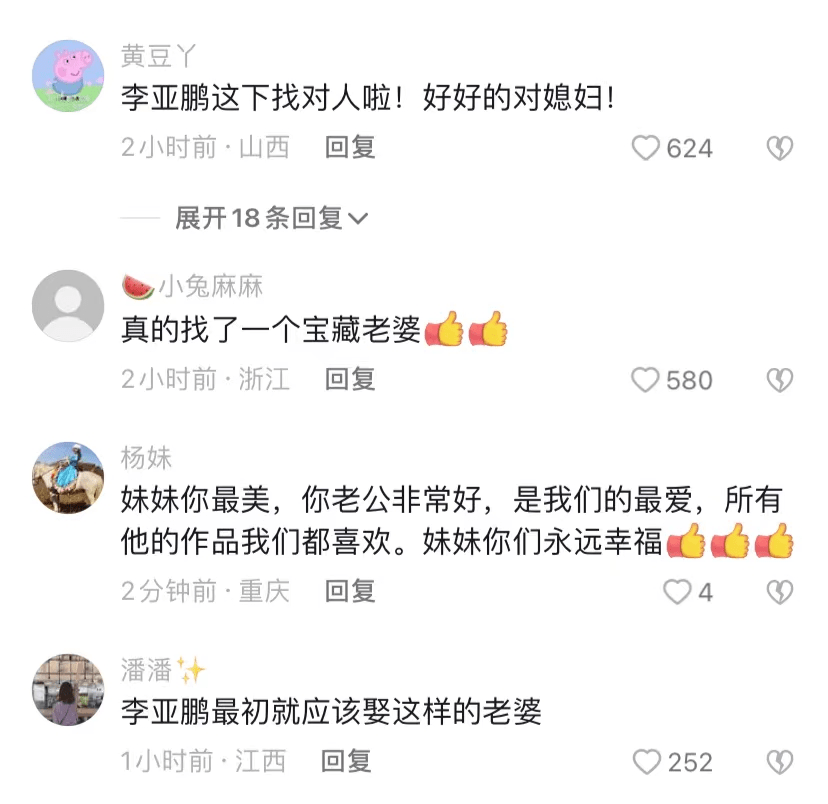Dislike 黄豆丫's comment

[779, 149]
